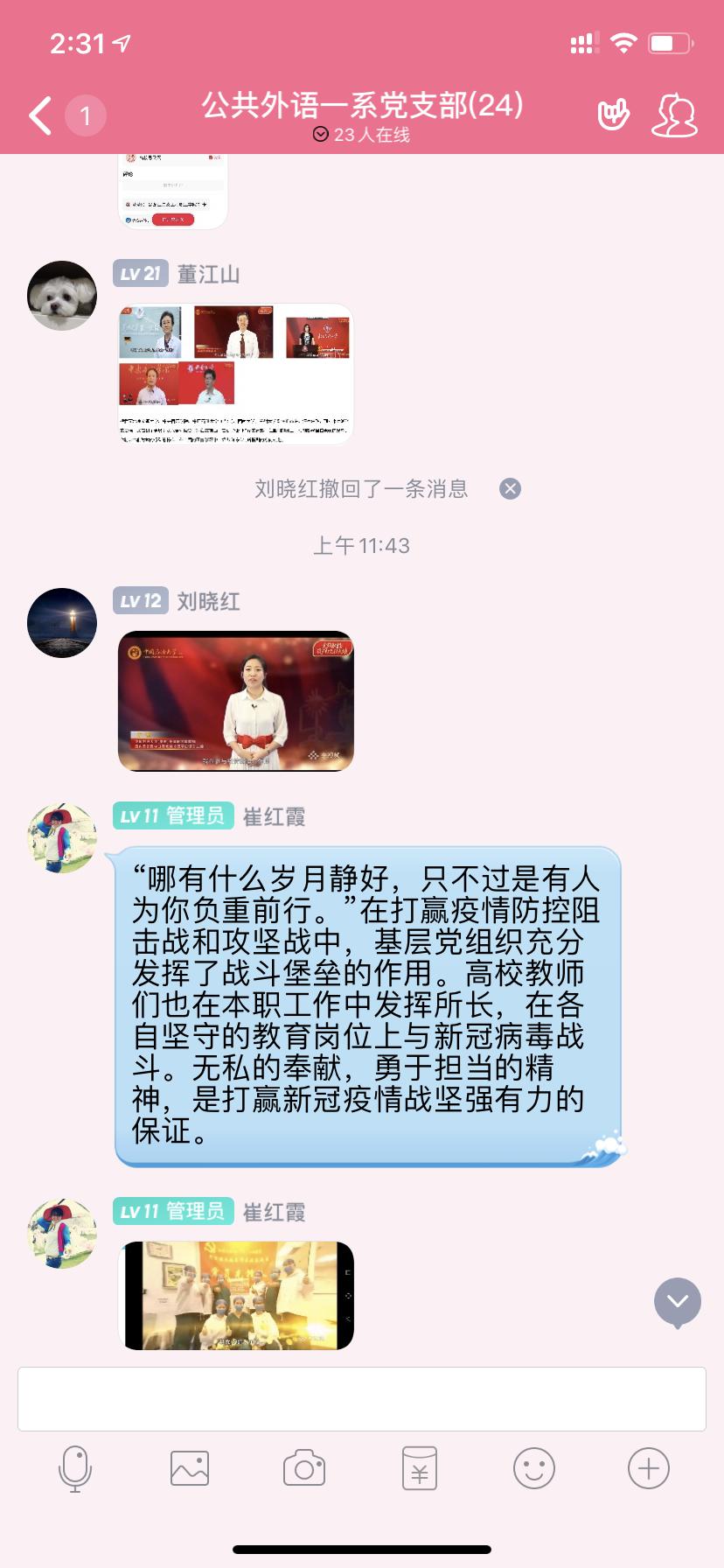Open the emoji picker
Screen dimensions: 724x1568
tap(534, 1468)
